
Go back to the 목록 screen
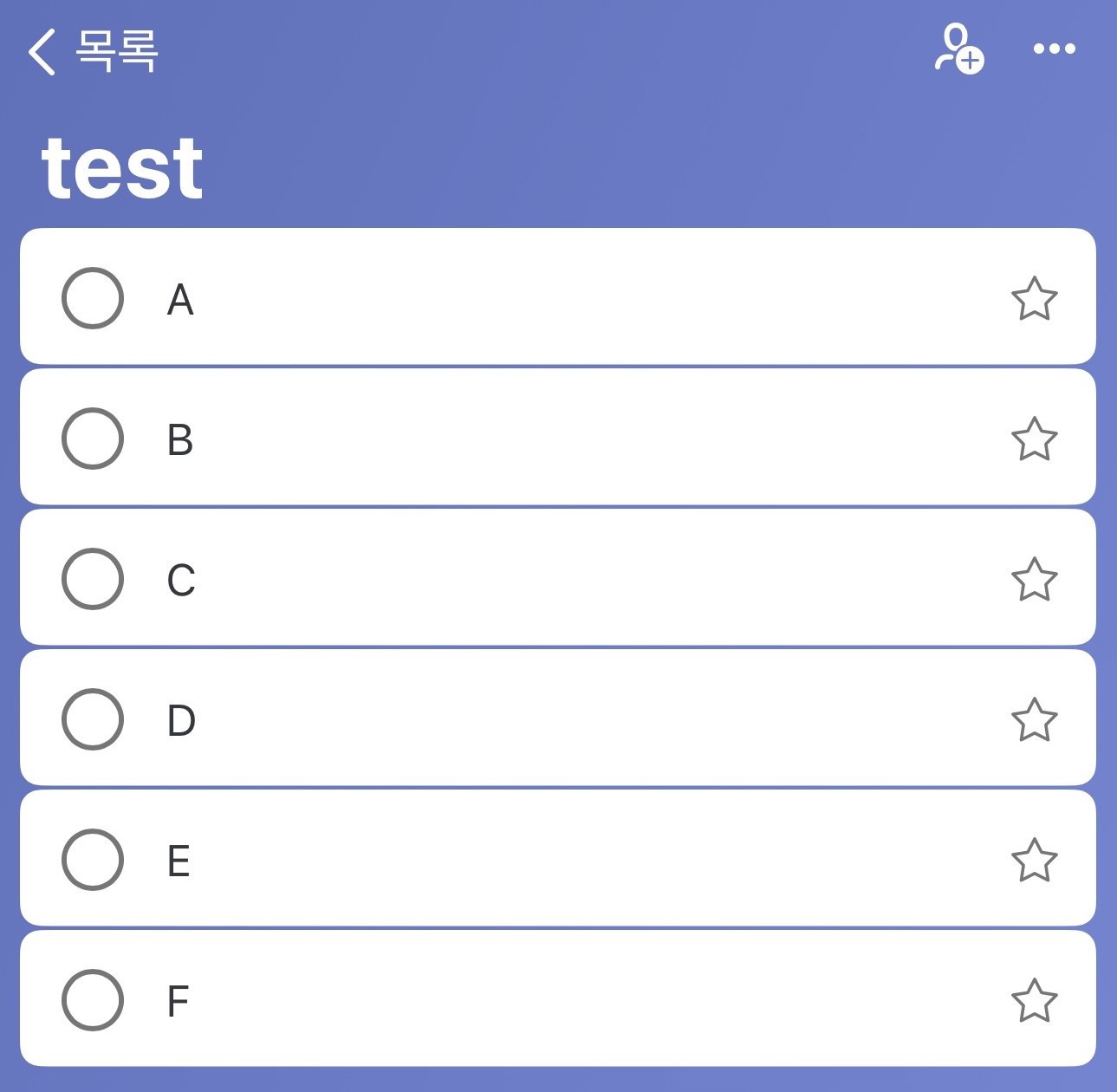click(x=91, y=50)
